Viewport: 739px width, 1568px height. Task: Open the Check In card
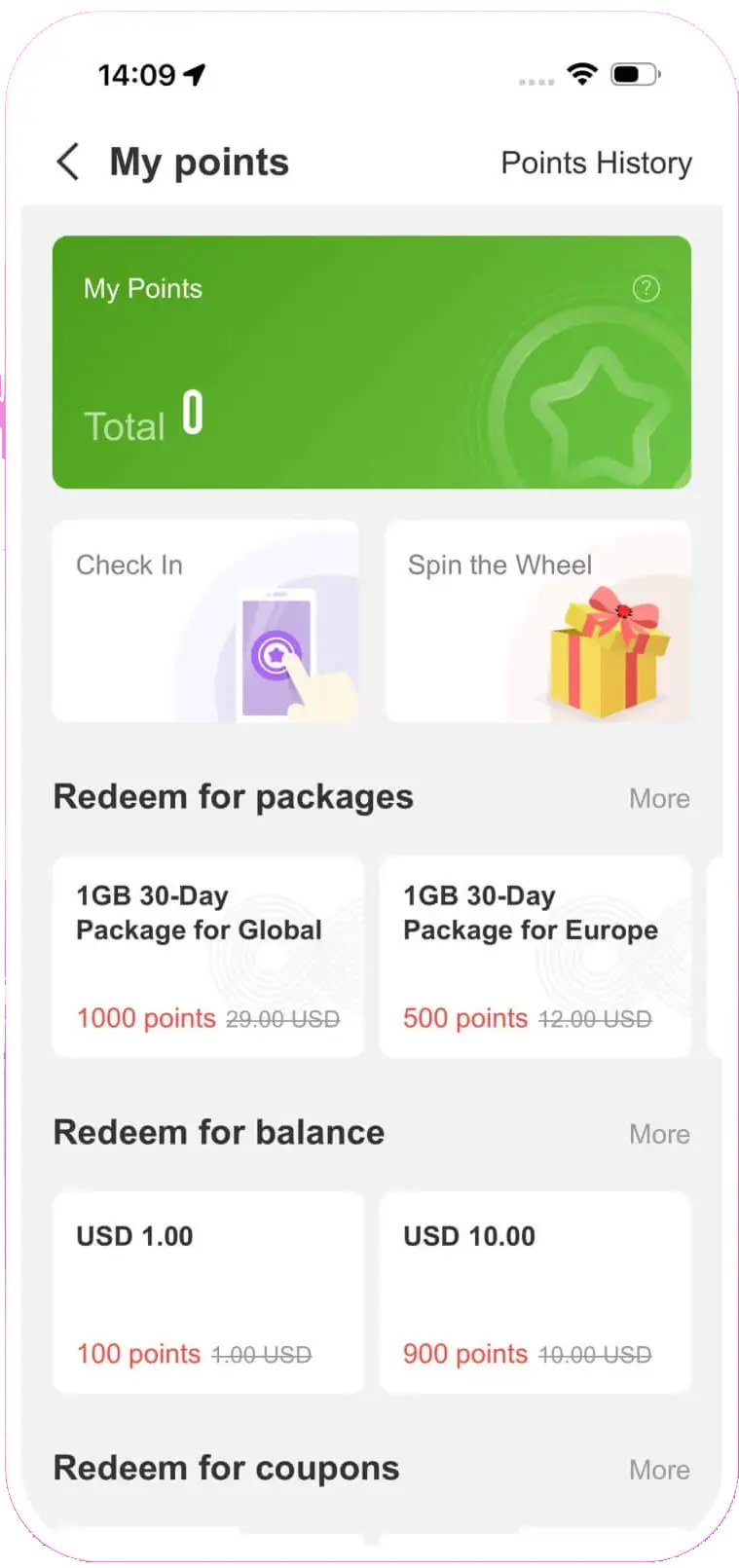pos(205,621)
